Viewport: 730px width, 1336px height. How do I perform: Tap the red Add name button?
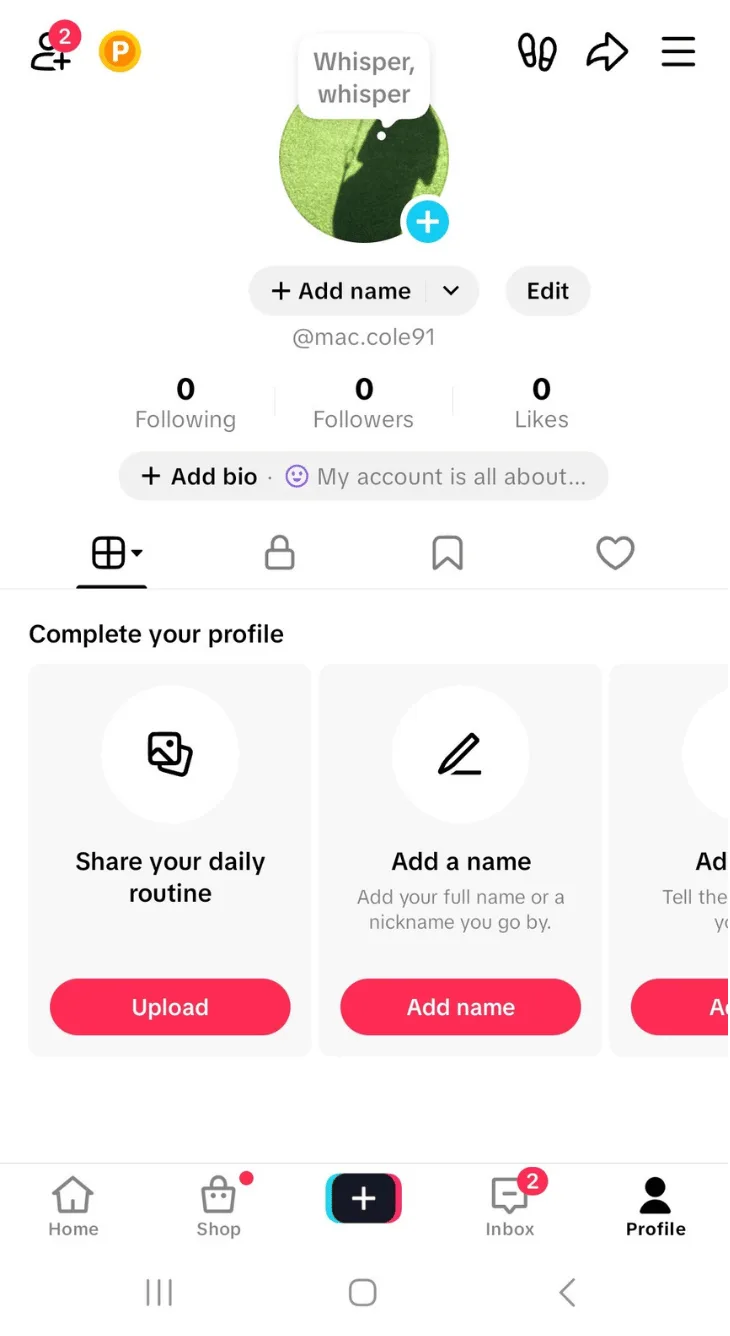[460, 1007]
